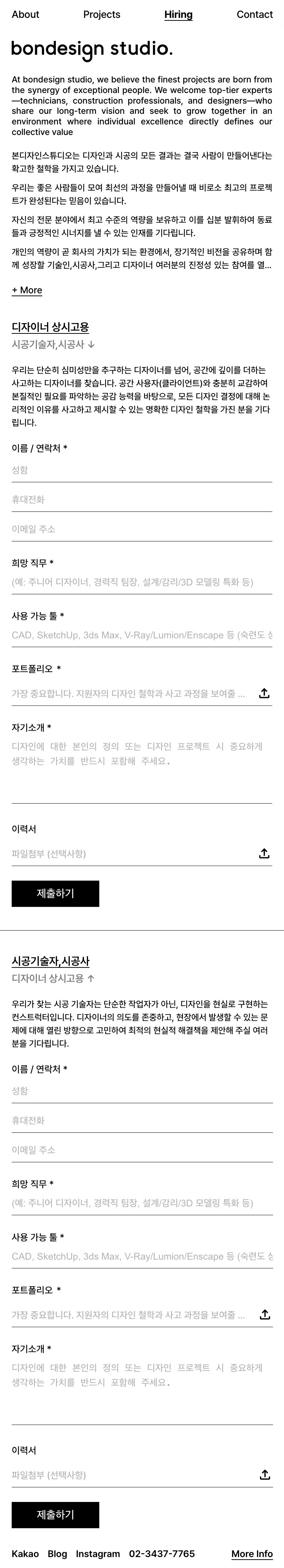Submit 시공기술자 application with bottom 제출하기
This screenshot has width=284, height=1568.
point(55,1514)
